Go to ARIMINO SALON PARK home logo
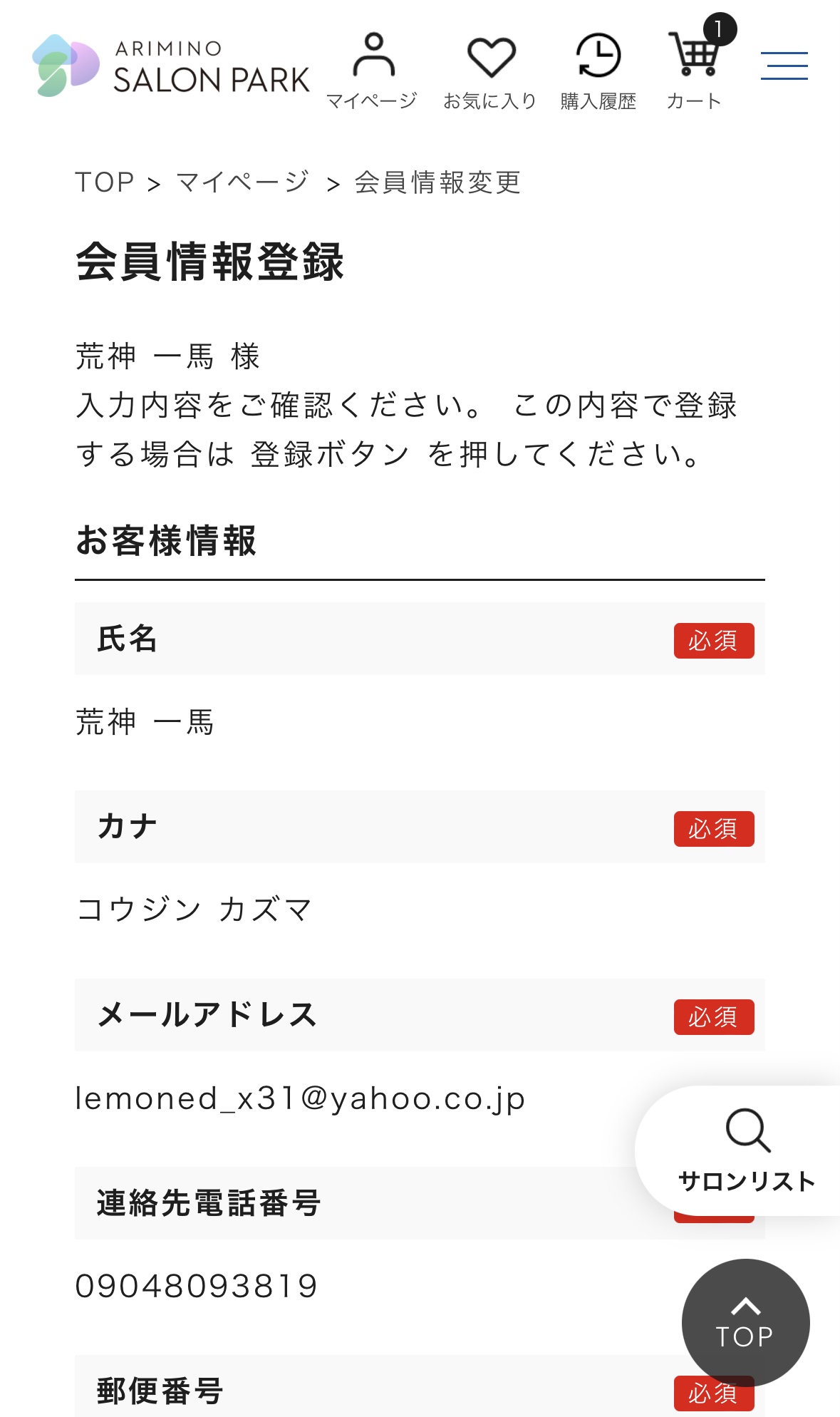 click(x=171, y=66)
